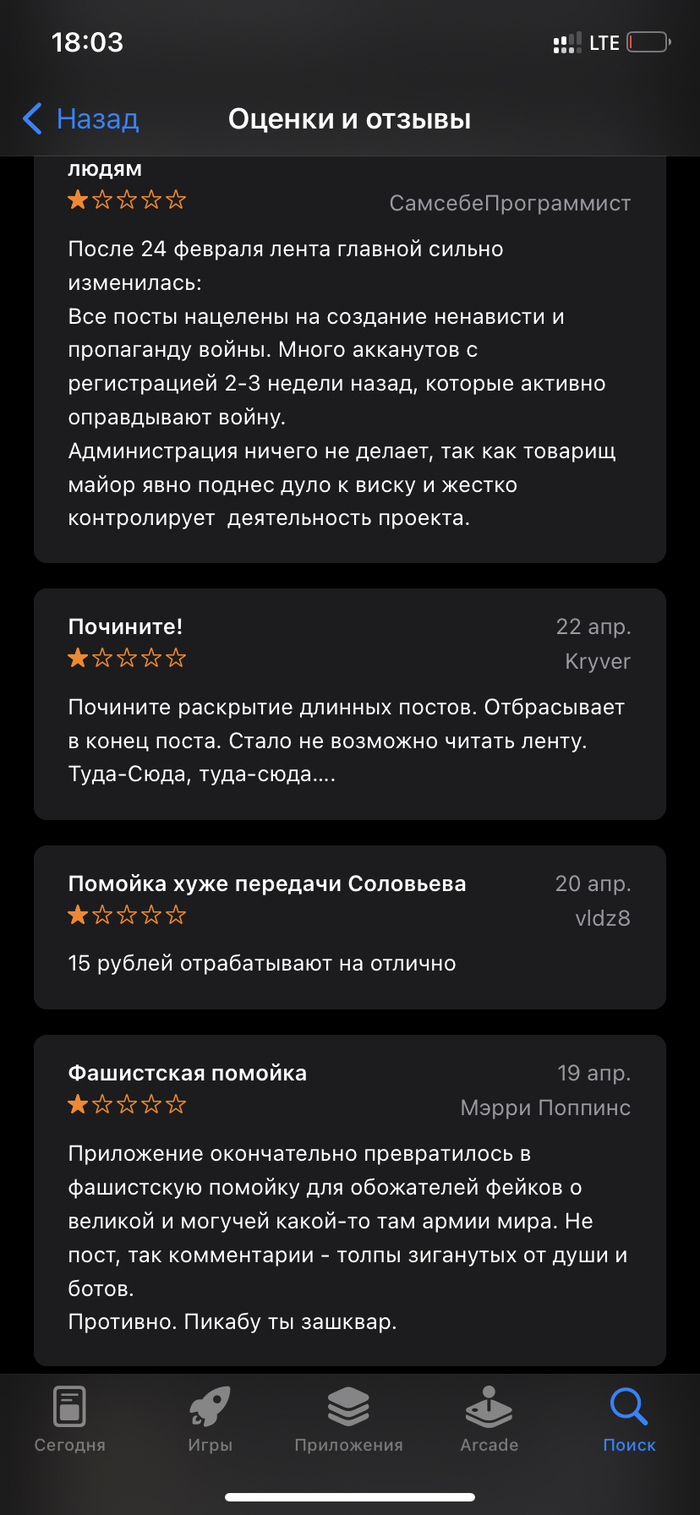Screen dimensions: 700x1515
Task: Open the review titled Почините!
Action: 350,705
